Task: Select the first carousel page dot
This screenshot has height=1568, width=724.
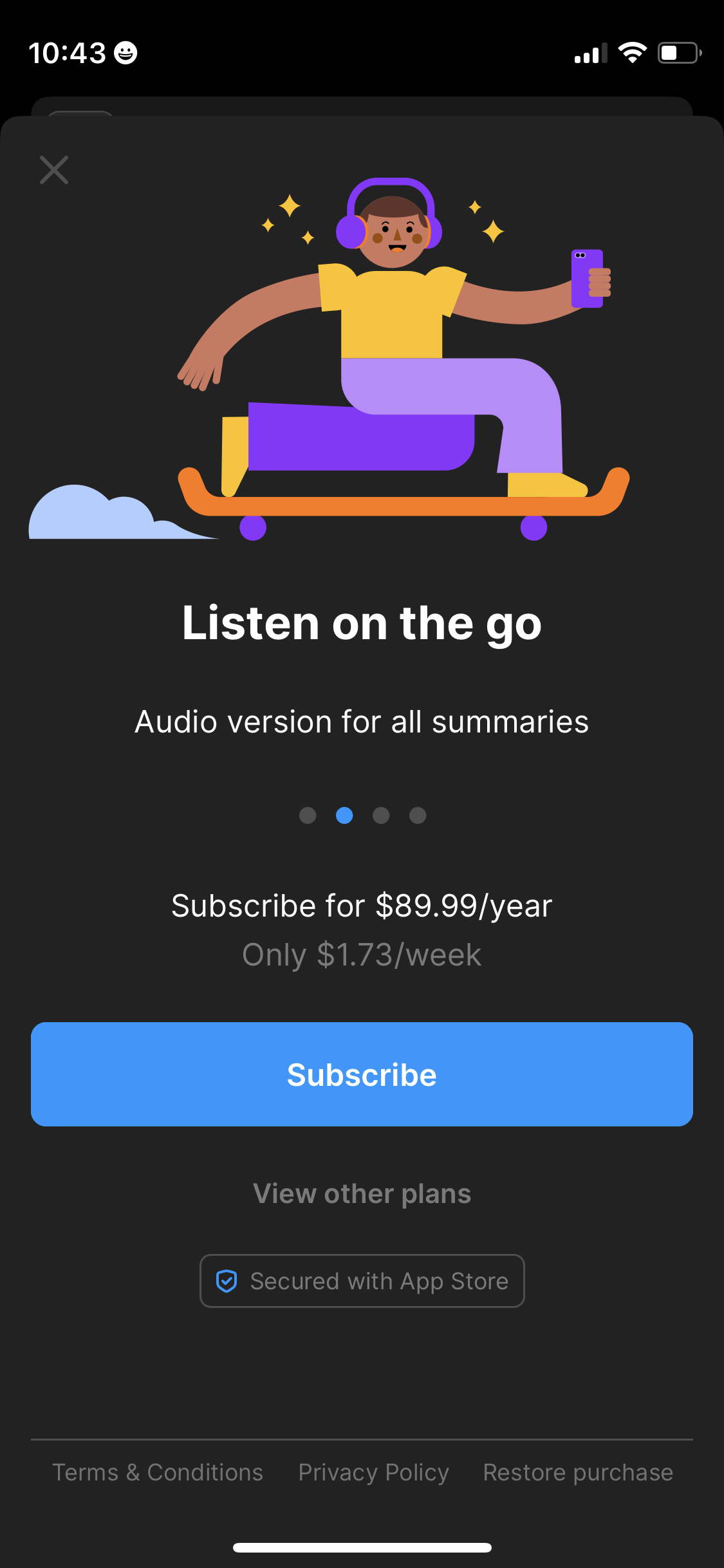Action: point(307,816)
